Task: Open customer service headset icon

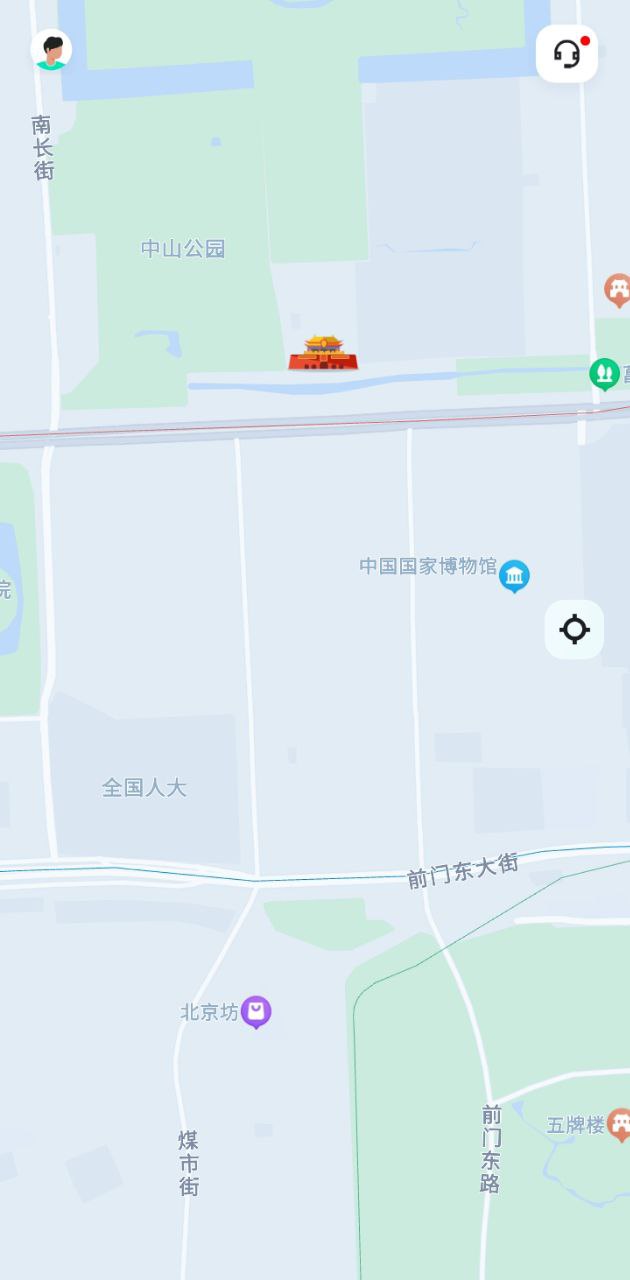Action: (567, 54)
